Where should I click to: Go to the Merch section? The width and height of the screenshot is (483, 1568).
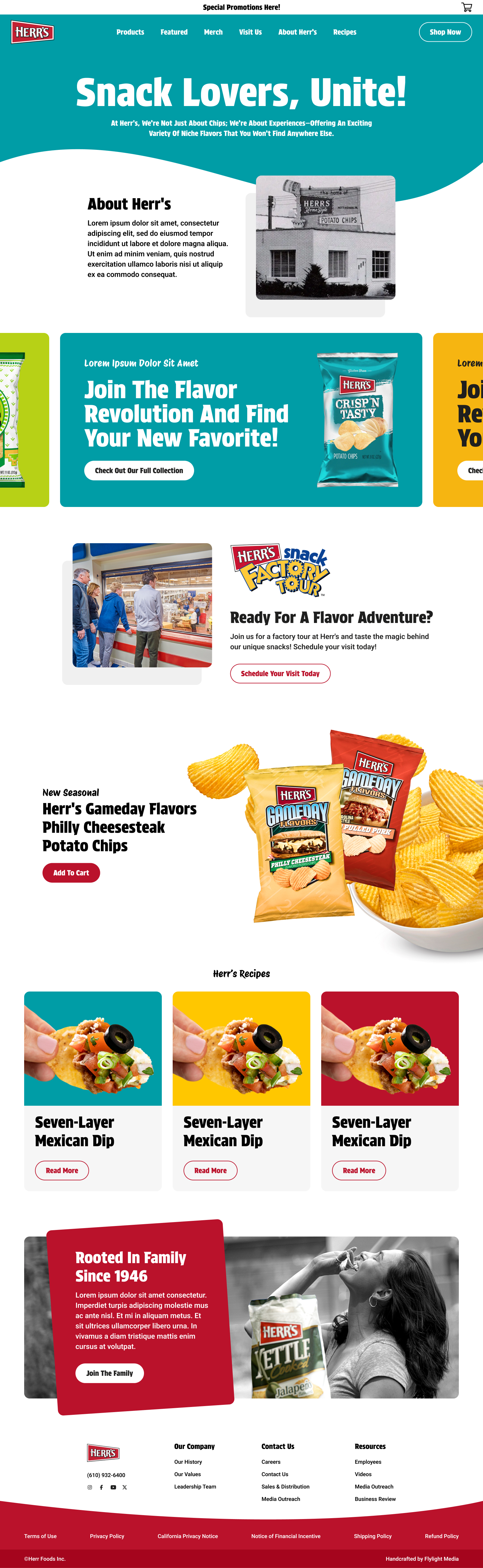[213, 32]
